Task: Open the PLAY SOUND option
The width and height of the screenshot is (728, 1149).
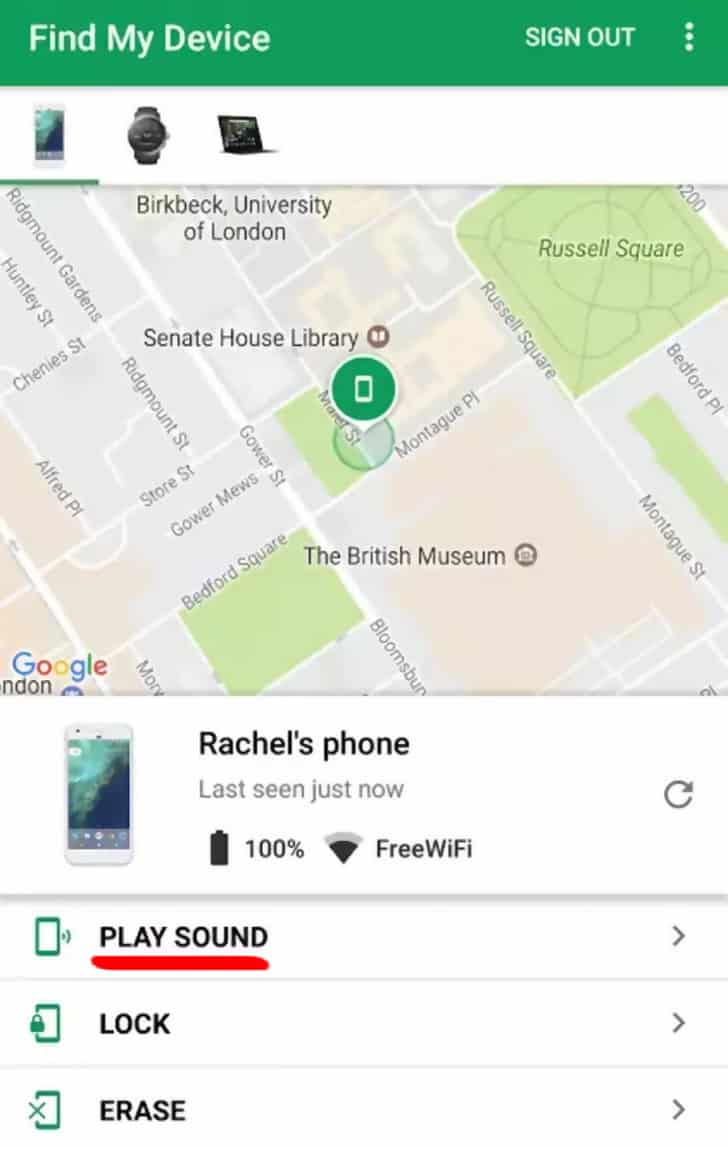Action: 183,937
